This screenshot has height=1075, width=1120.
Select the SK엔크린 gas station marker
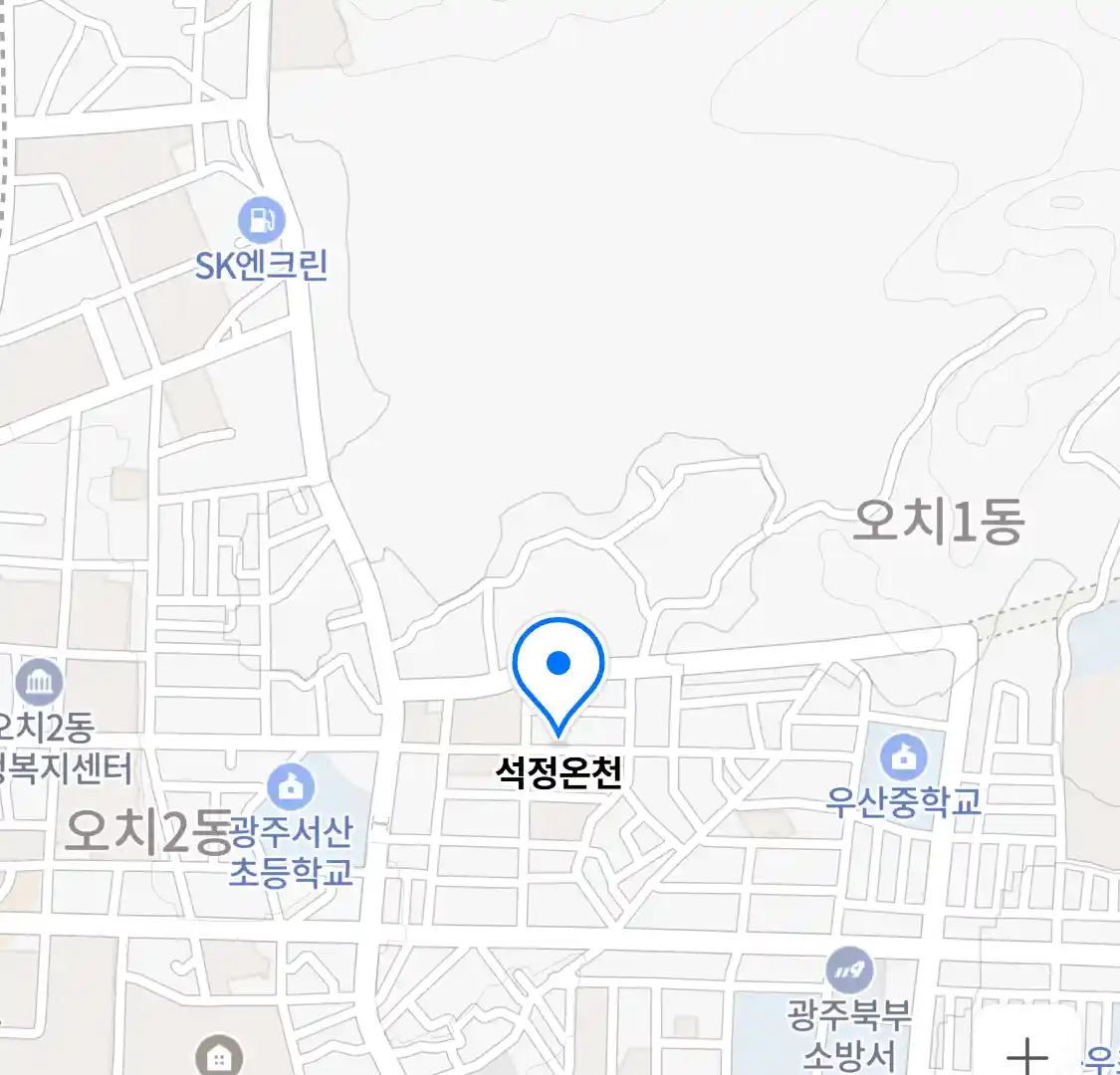coord(262,221)
